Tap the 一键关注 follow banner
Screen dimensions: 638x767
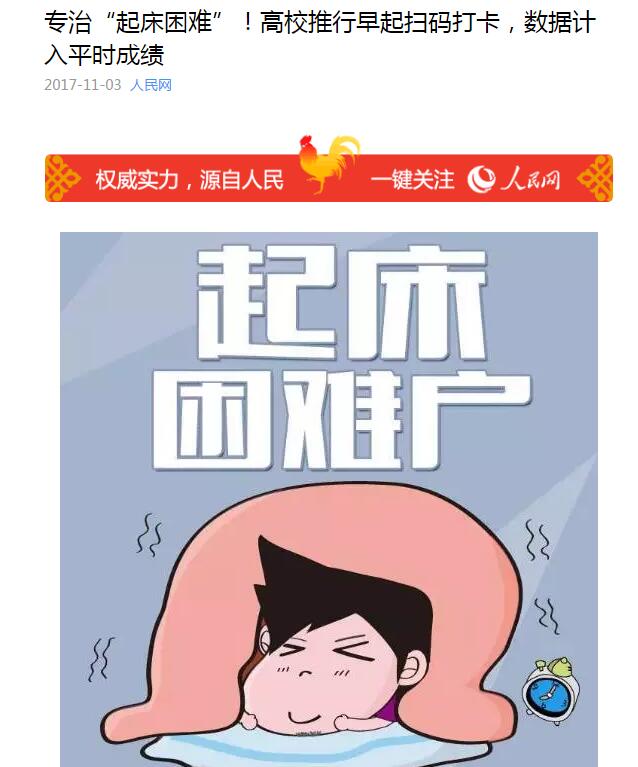(412, 180)
